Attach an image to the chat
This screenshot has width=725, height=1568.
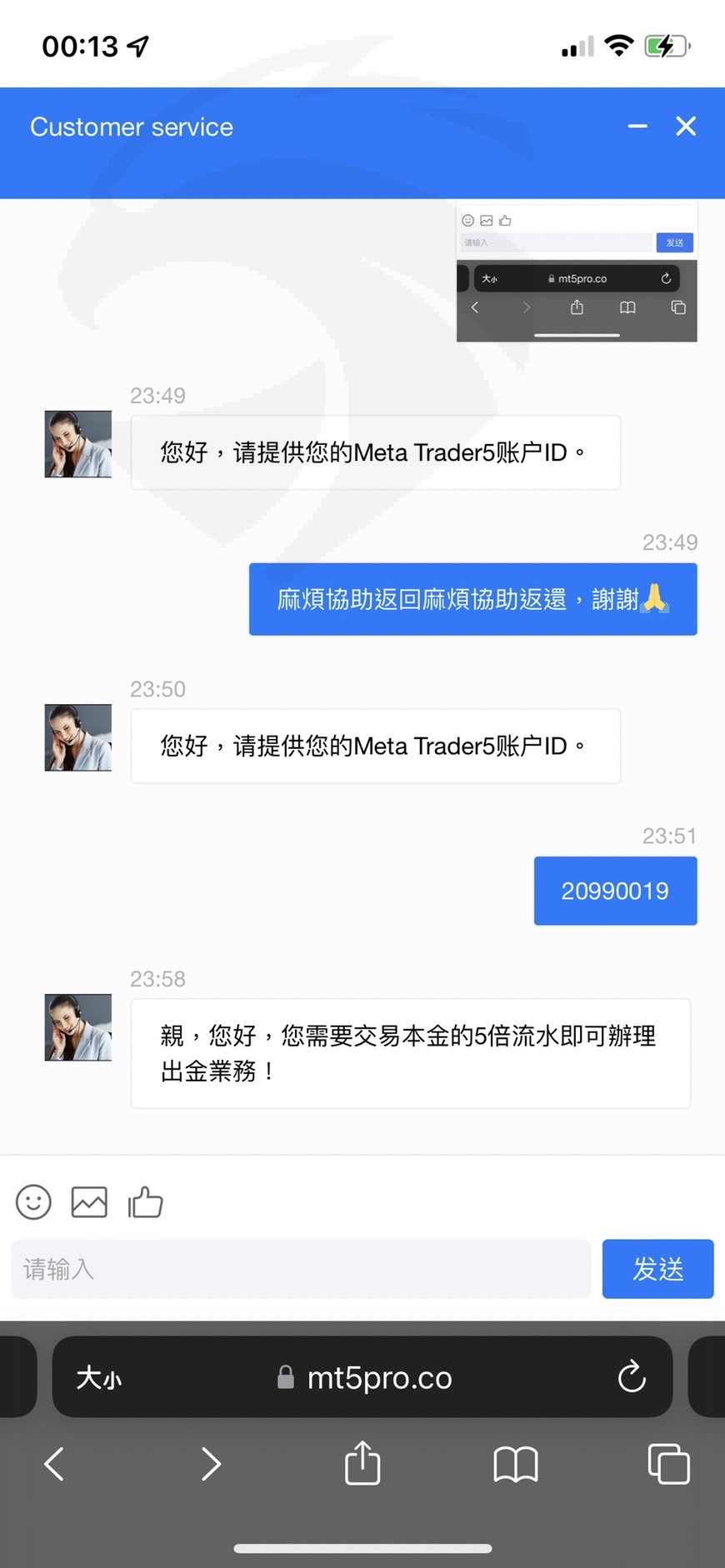pyautogui.click(x=89, y=1202)
